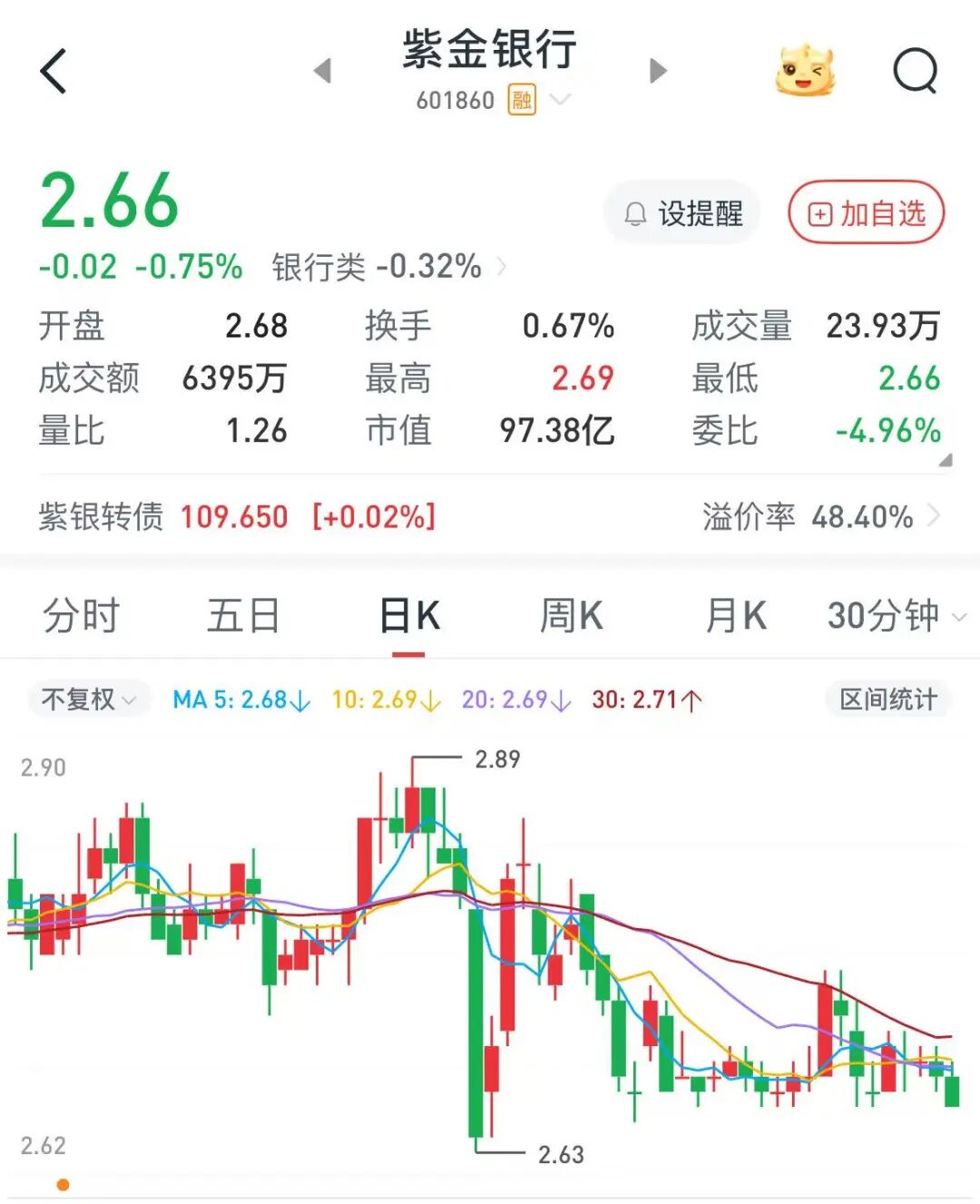980x1204 pixels.
Task: Switch to 月K chart tab
Action: tap(736, 616)
